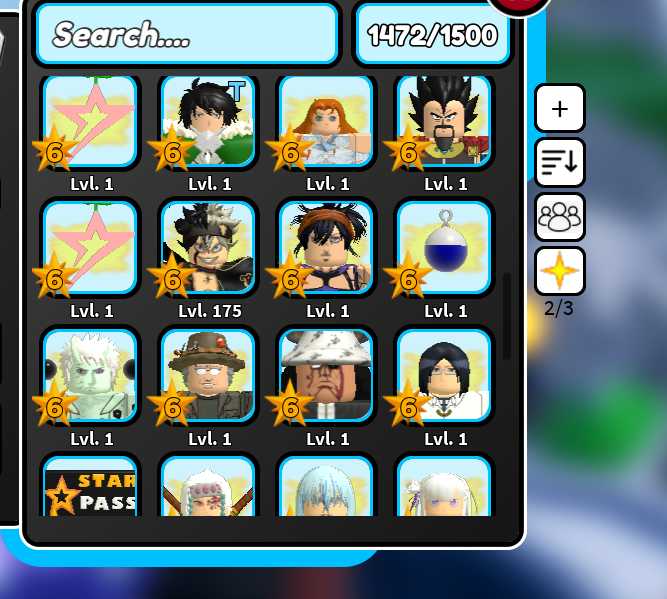Screen dimensions: 667x599
Task: Tap the plus button beside the inventory
Action: point(559,109)
